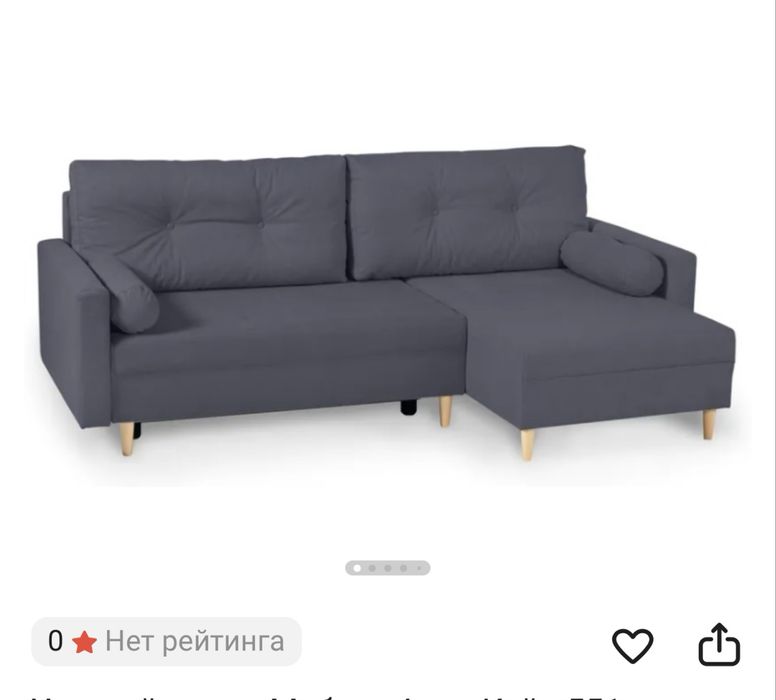
Task: Share this sofa listing
Action: [x=719, y=645]
